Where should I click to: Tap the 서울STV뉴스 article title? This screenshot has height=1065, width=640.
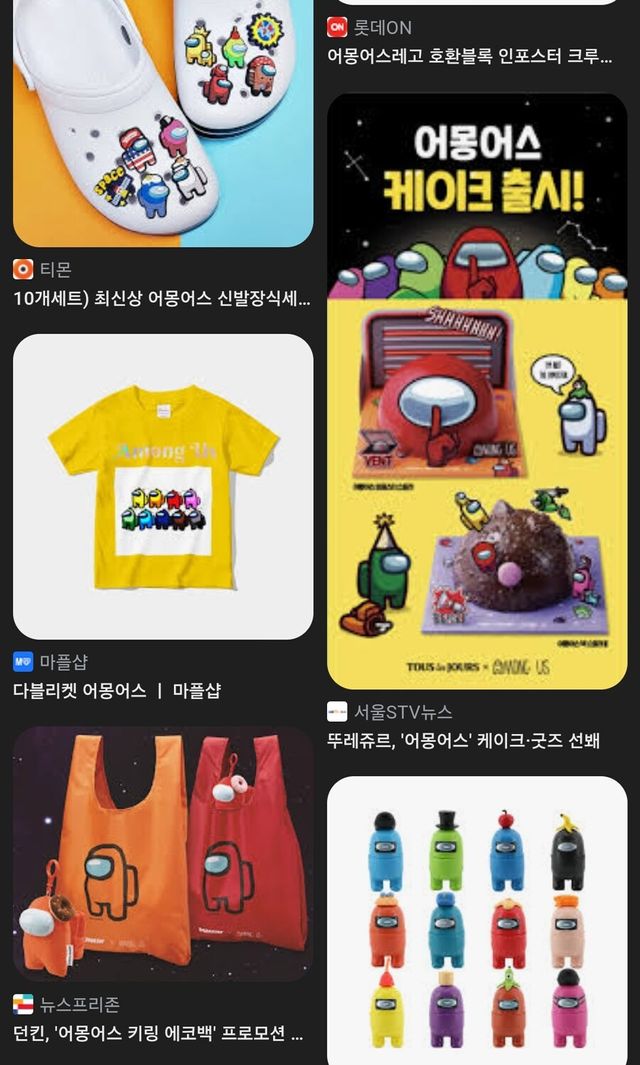coord(463,740)
